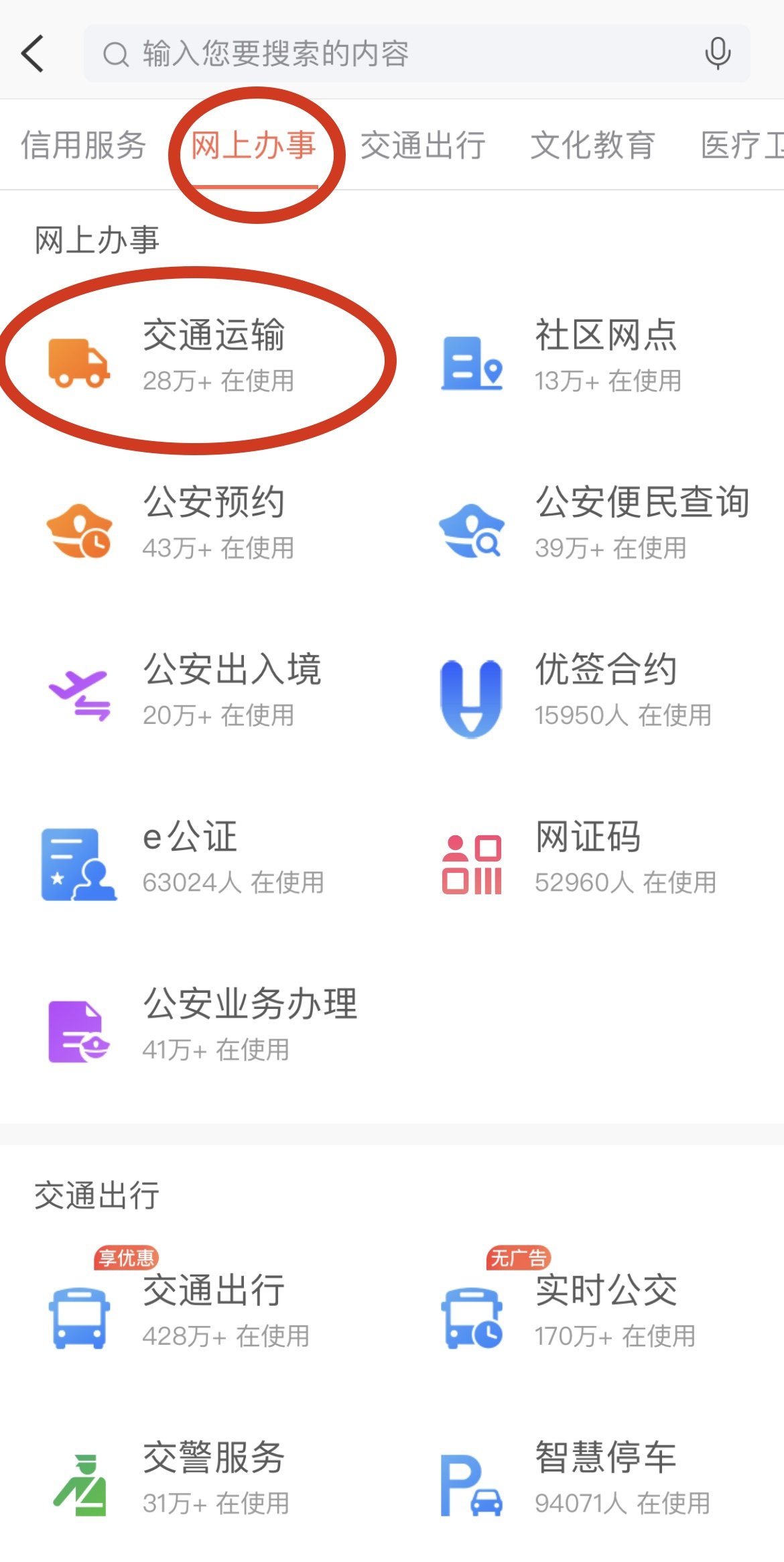Start voice search with the microphone
784x1562 pixels.
[x=718, y=54]
